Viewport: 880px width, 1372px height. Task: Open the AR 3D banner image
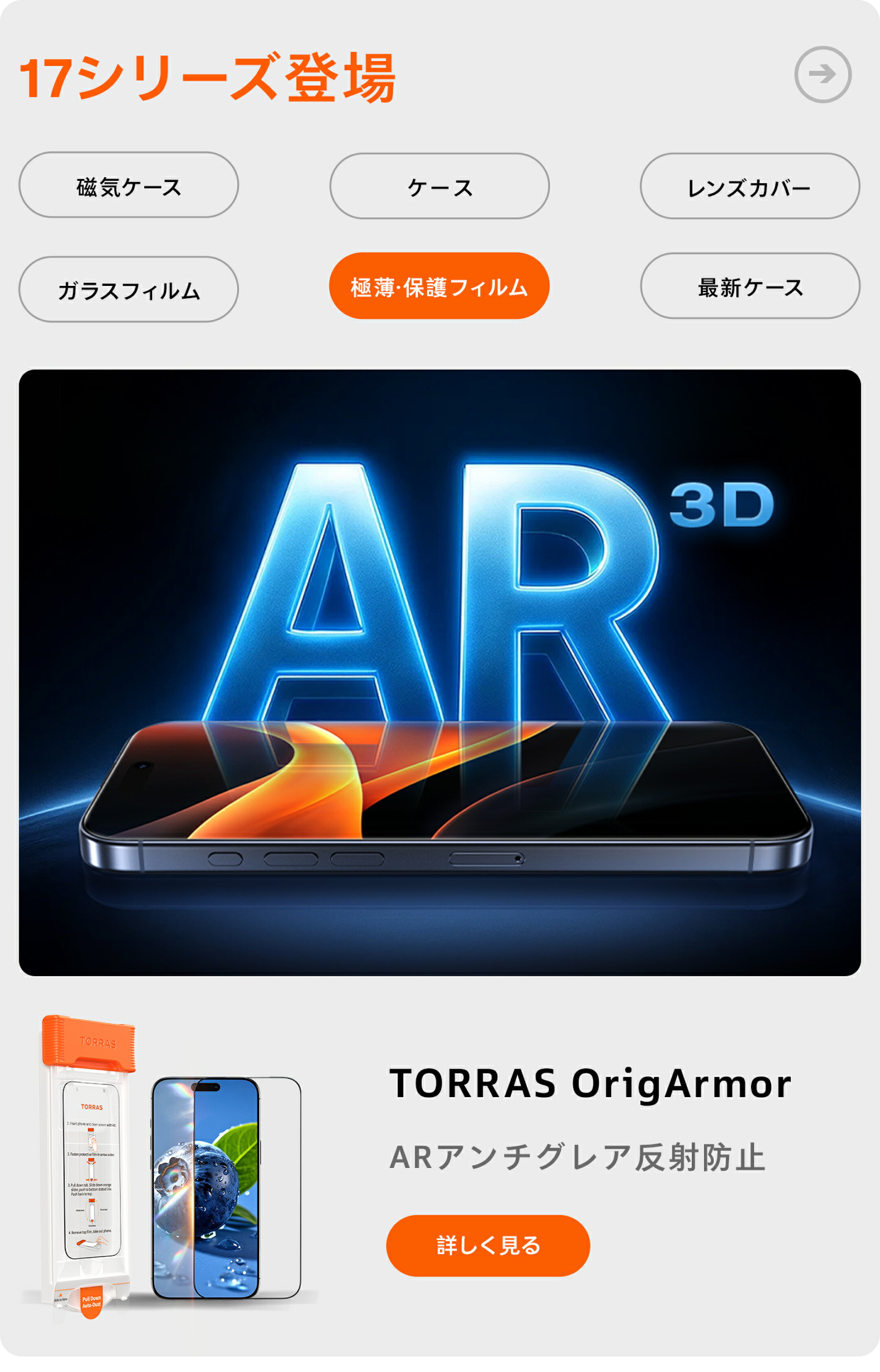(x=440, y=672)
